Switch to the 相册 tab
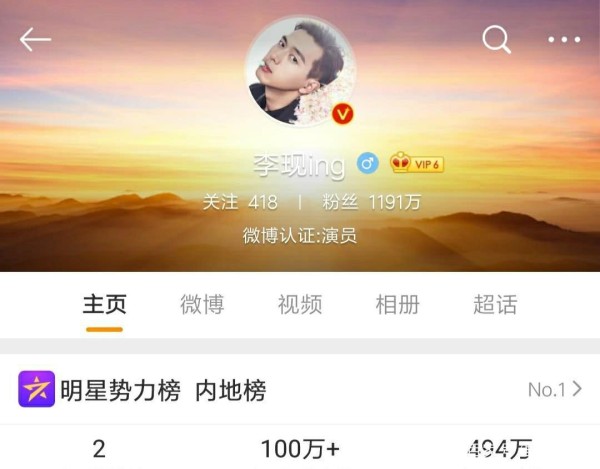Screen dimensions: 600x469 tap(397, 305)
